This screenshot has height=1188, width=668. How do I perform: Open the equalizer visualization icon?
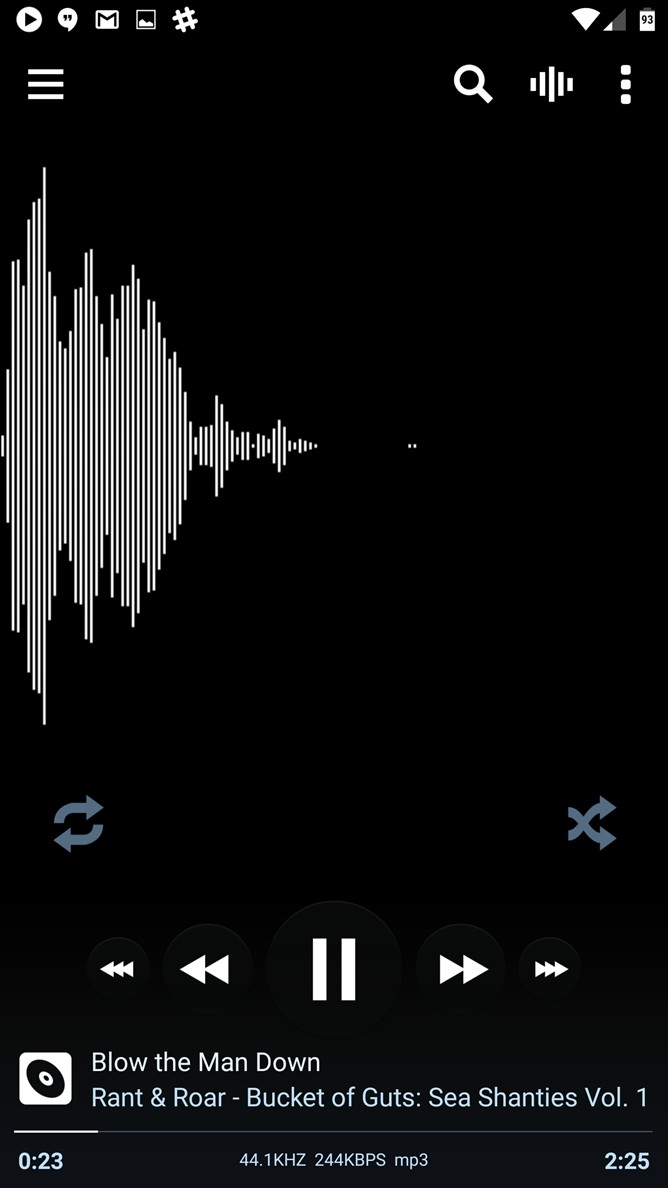551,83
